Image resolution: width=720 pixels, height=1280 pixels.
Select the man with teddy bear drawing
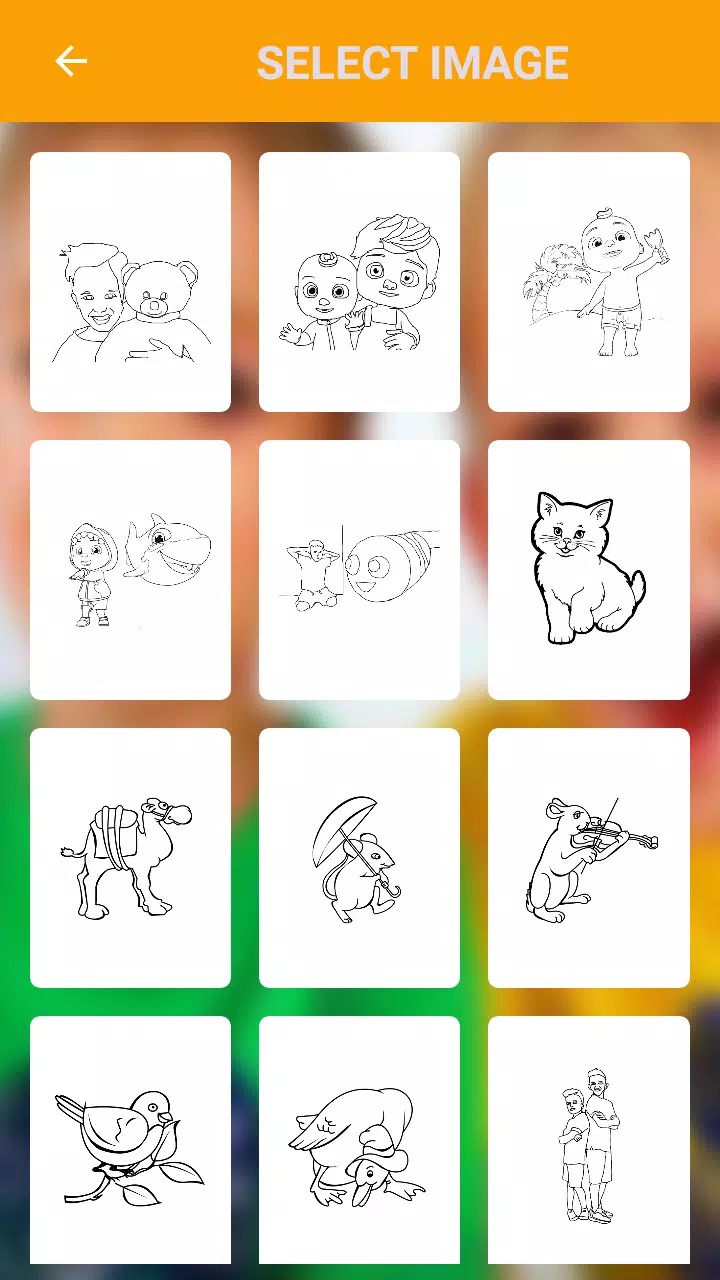pos(130,282)
